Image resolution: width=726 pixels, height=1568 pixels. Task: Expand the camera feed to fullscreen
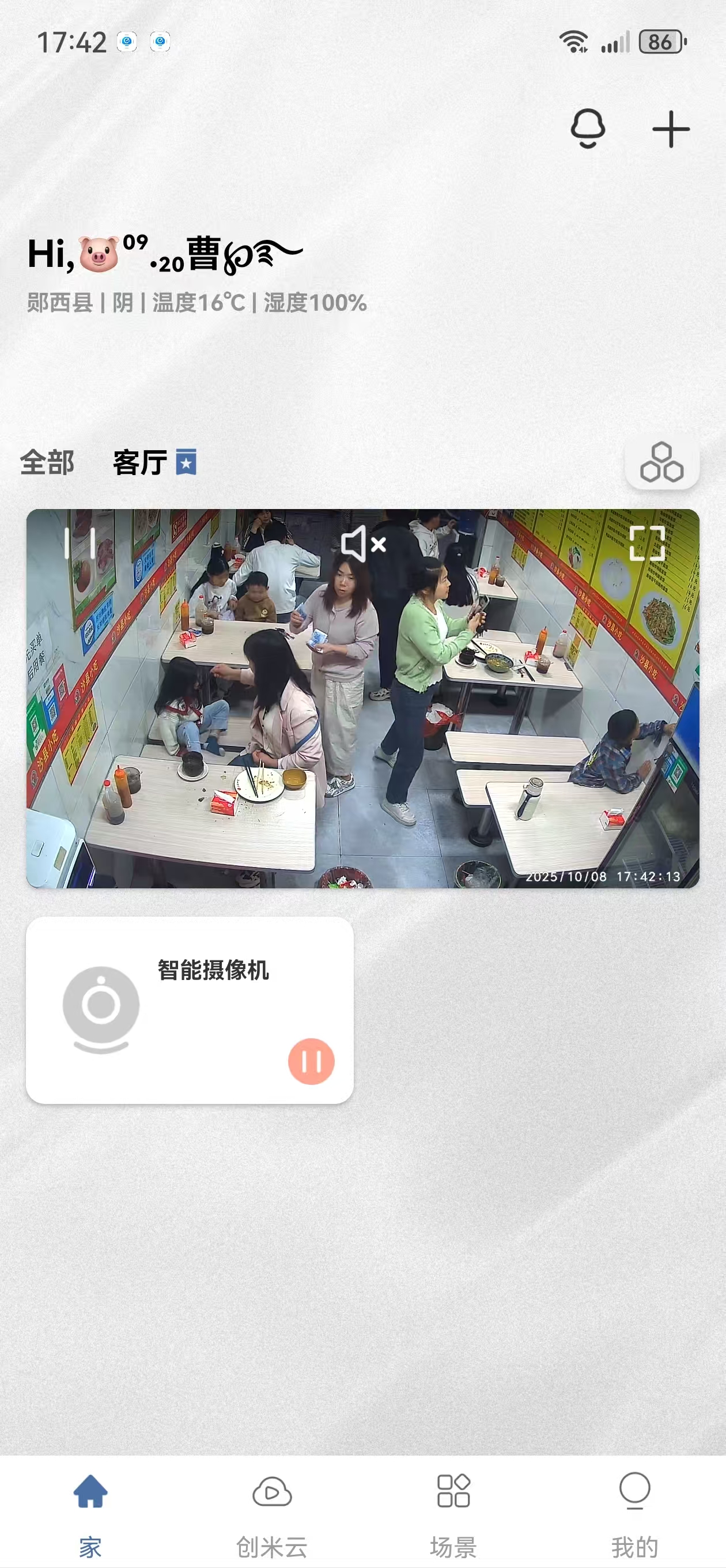tap(646, 543)
